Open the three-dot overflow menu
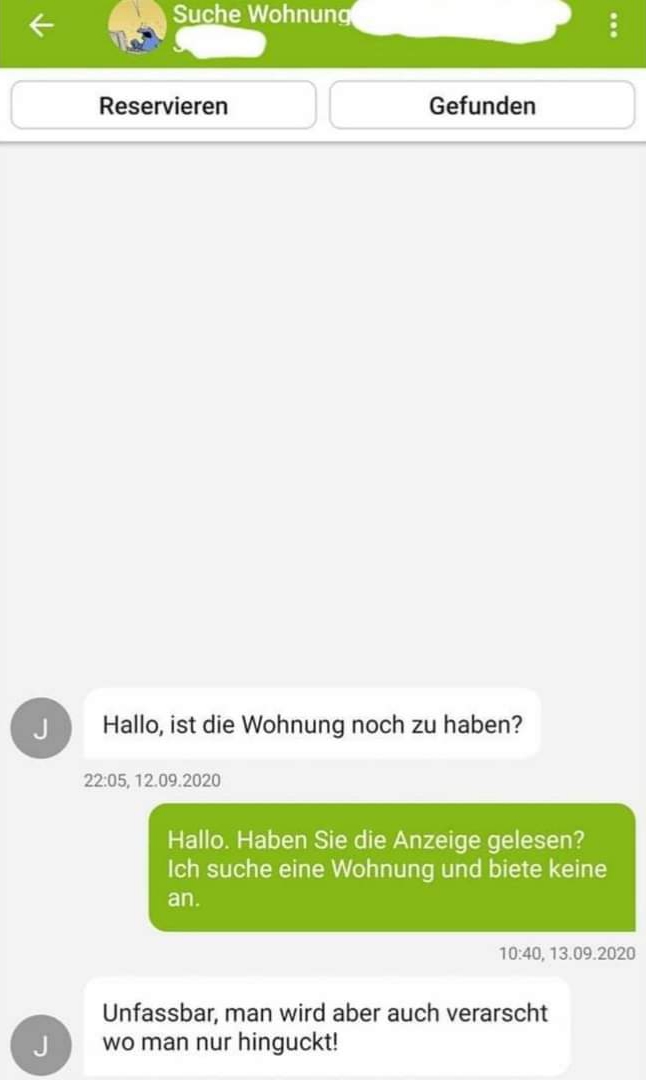 coord(613,26)
